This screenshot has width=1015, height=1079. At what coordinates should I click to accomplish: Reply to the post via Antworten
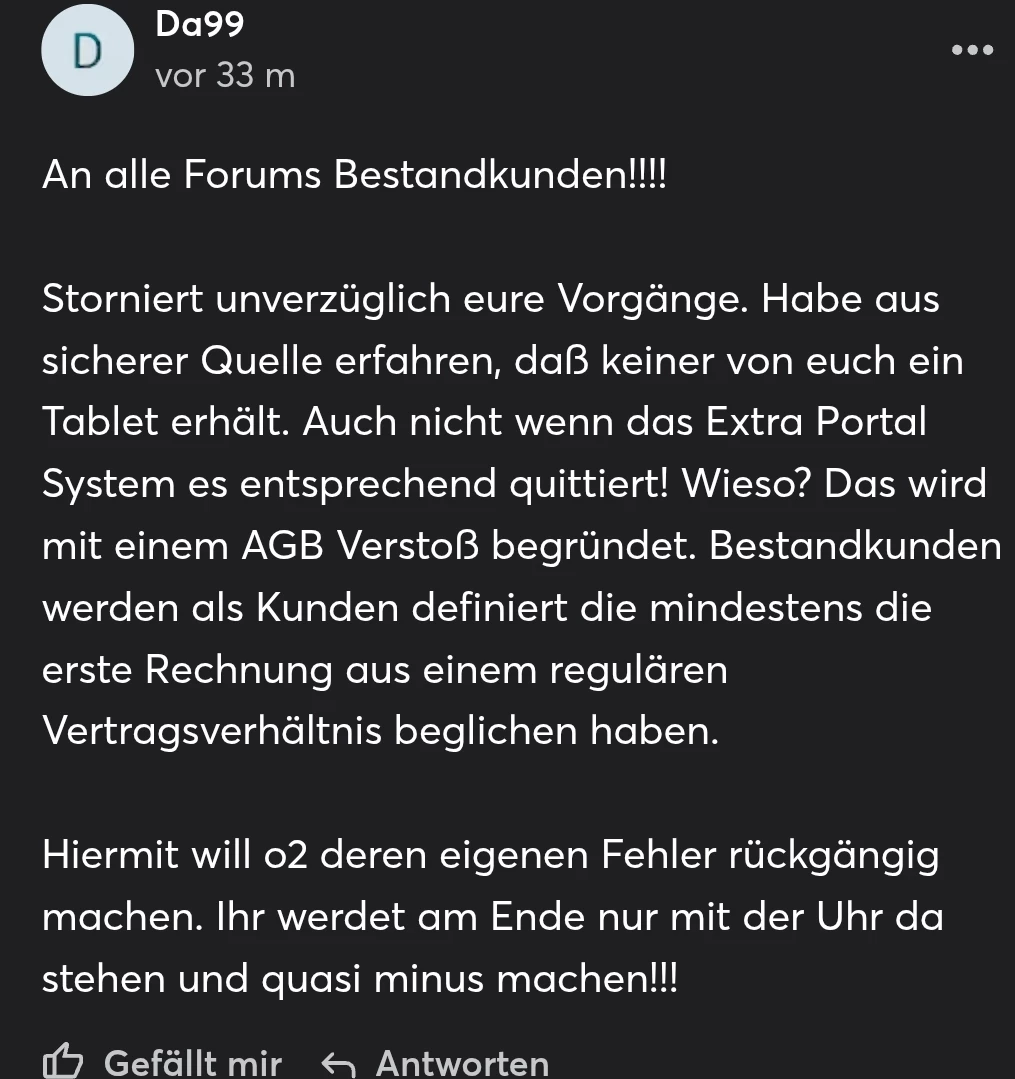coord(436,1061)
